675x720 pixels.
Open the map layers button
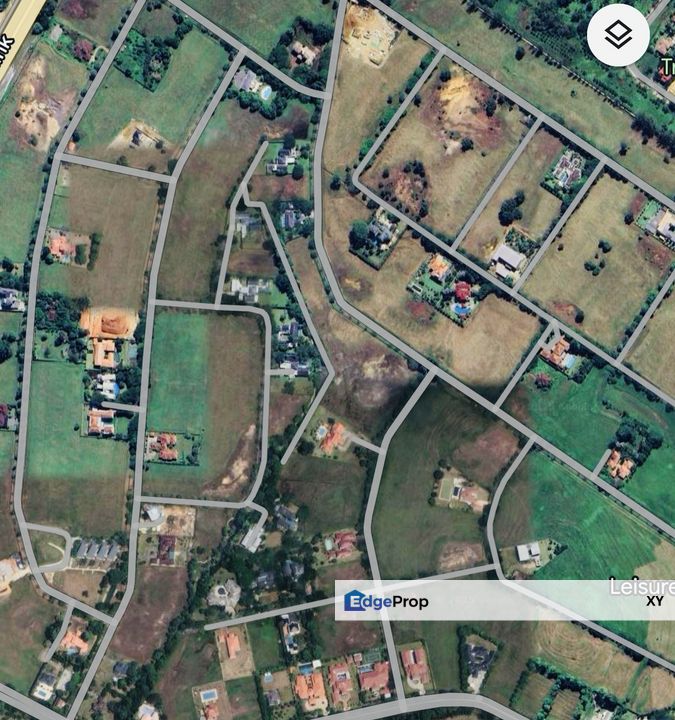[x=618, y=36]
